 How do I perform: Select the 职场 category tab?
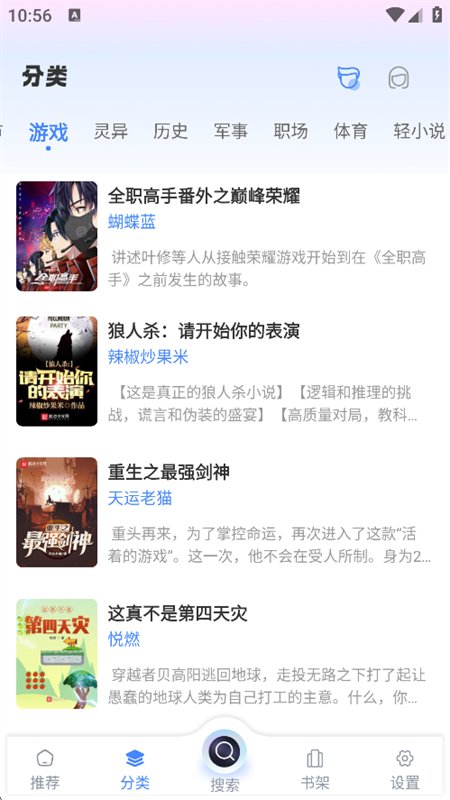pyautogui.click(x=291, y=132)
